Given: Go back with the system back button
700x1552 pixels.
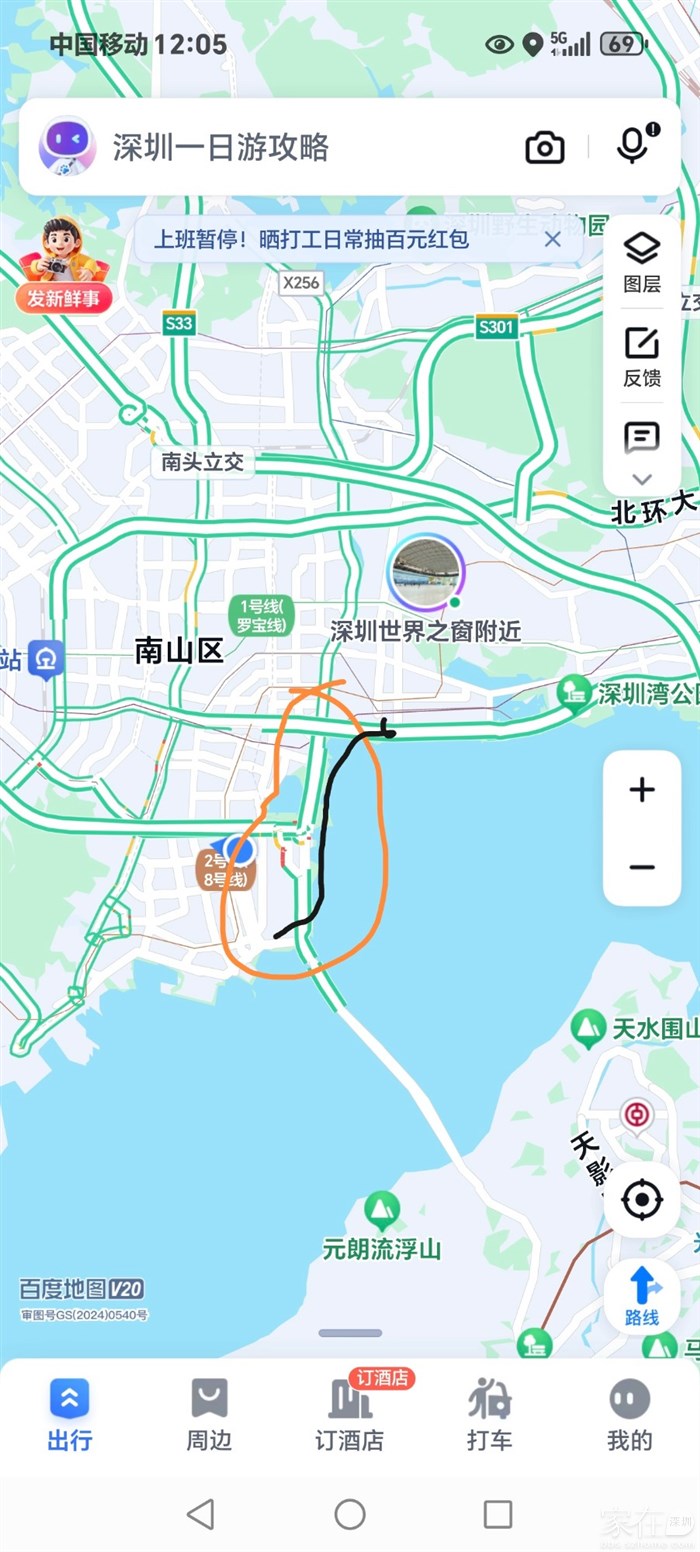Looking at the screenshot, I should pyautogui.click(x=201, y=1514).
